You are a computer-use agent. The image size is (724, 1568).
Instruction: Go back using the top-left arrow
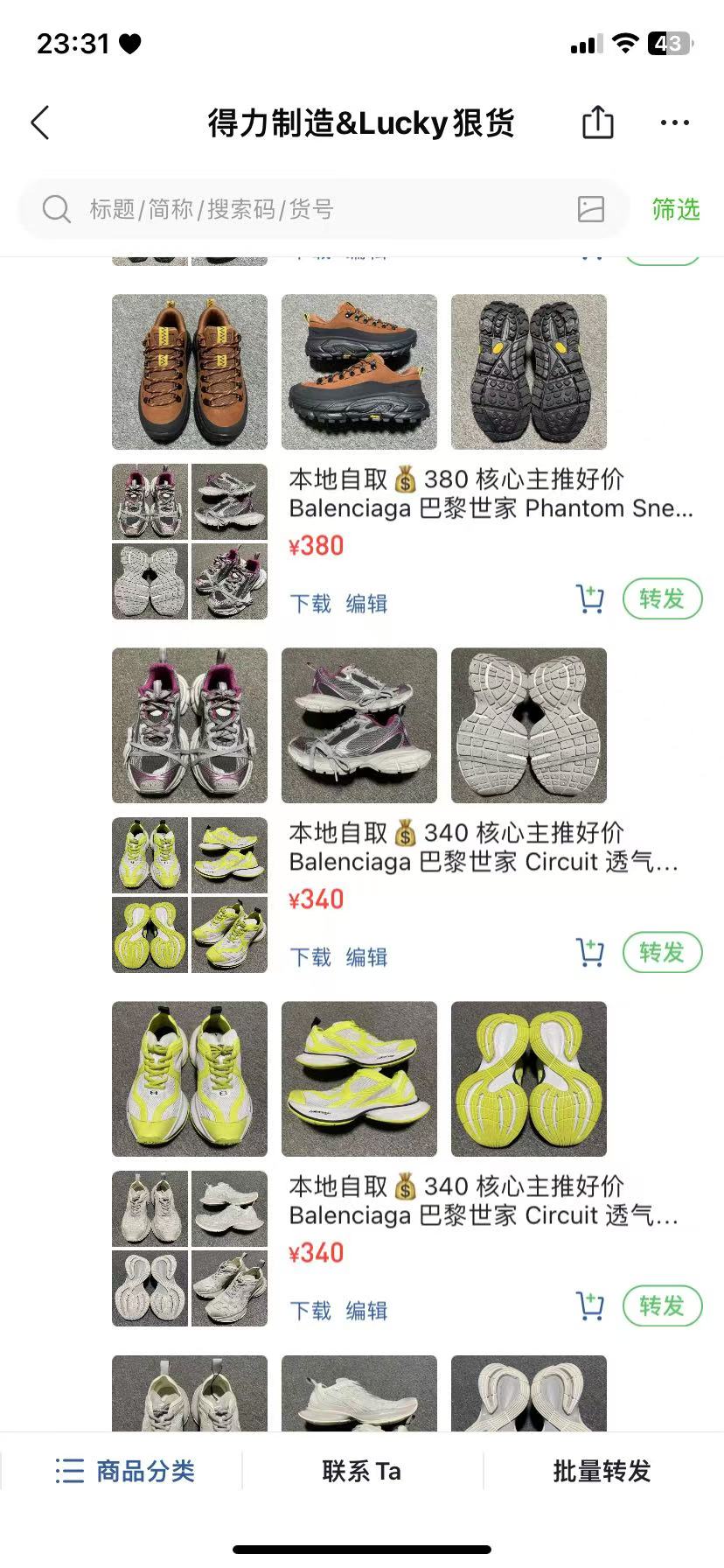(40, 123)
